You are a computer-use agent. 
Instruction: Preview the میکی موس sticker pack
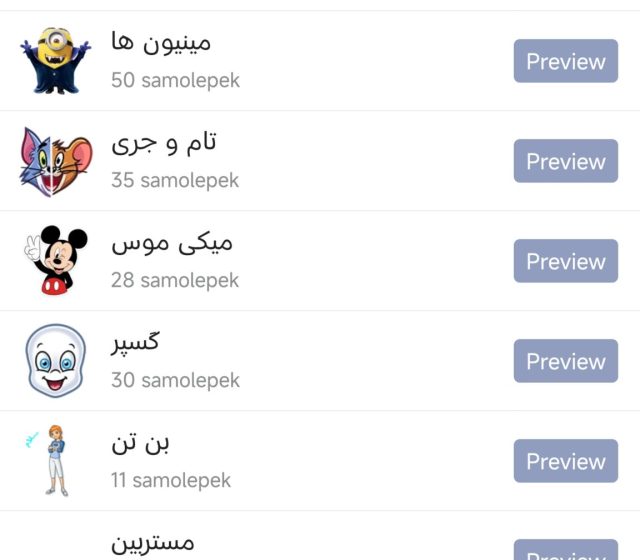(x=565, y=261)
